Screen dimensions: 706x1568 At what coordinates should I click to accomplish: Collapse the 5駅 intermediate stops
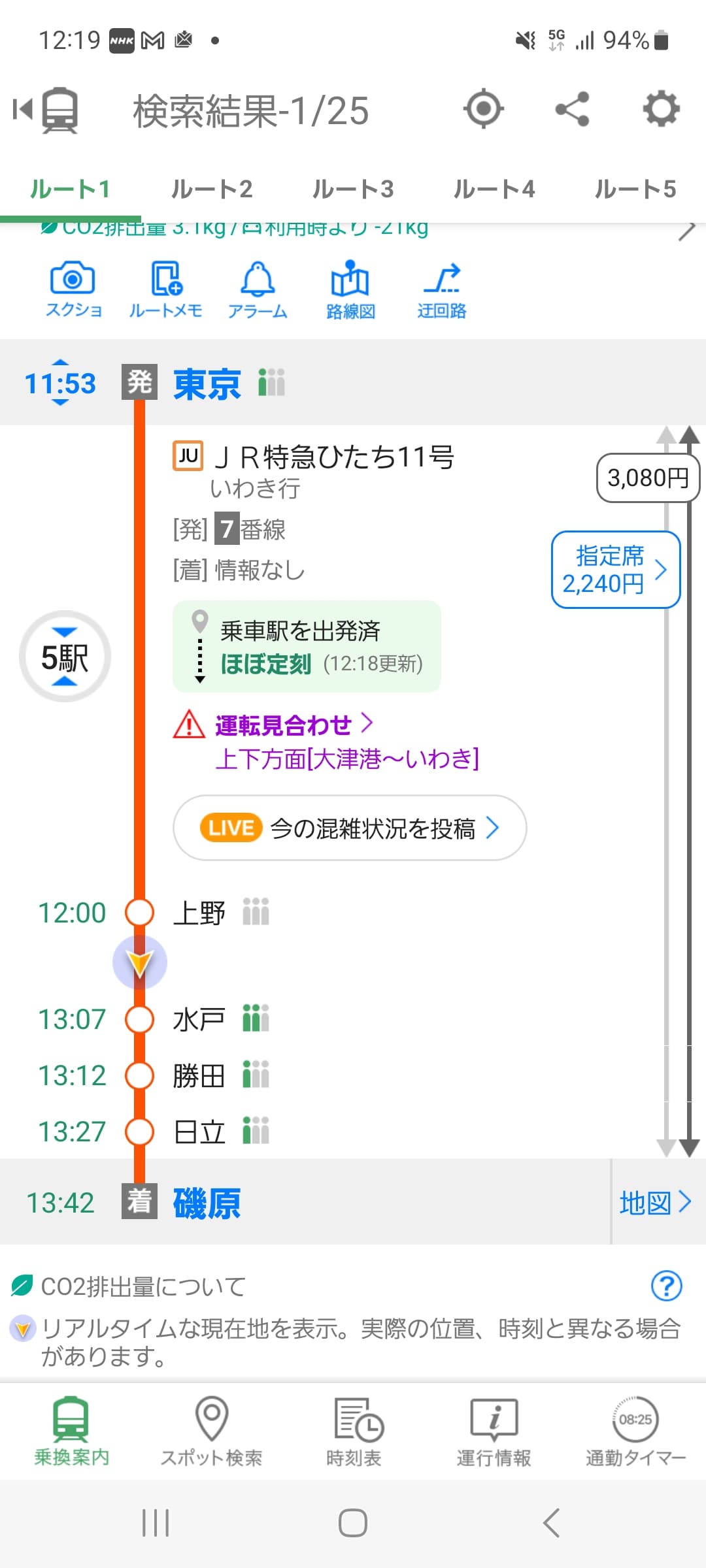65,657
